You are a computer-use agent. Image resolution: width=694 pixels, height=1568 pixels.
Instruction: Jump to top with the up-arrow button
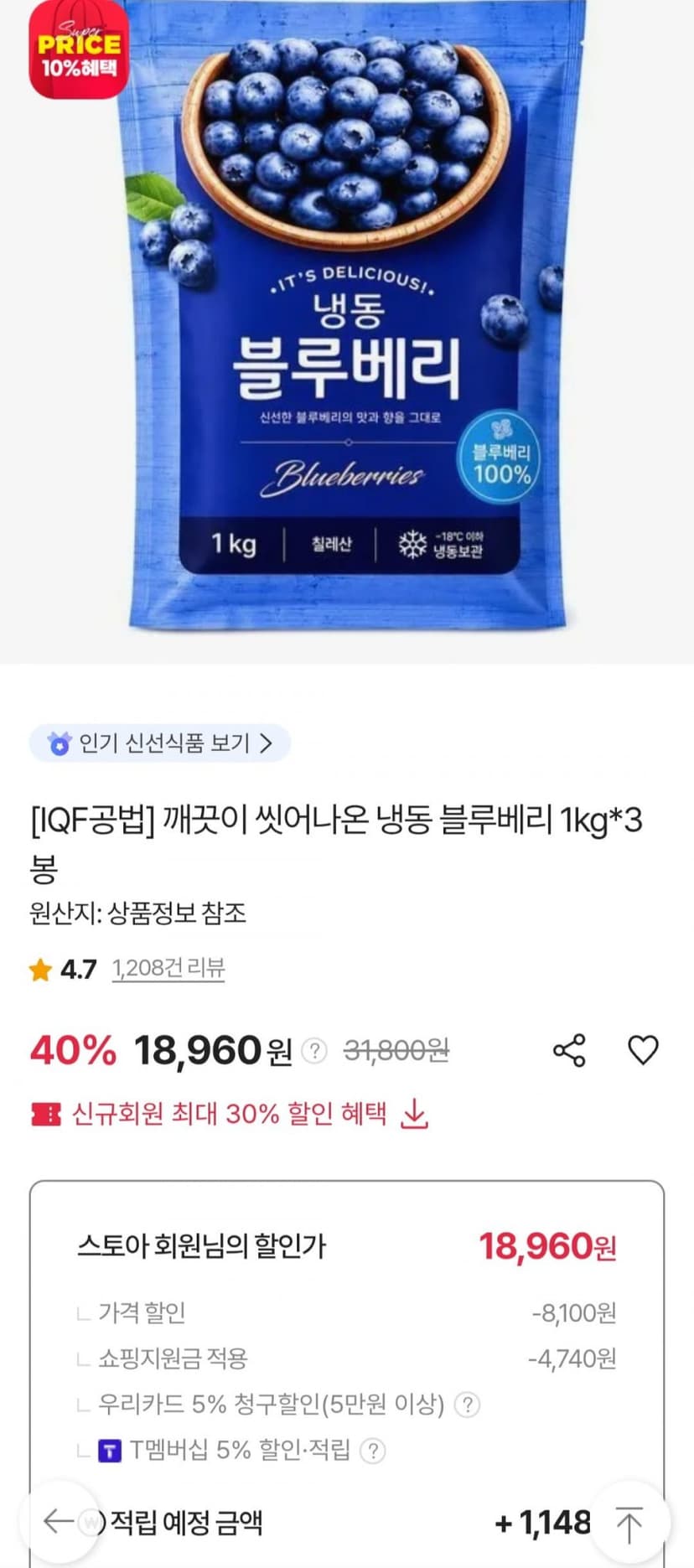[x=629, y=1523]
